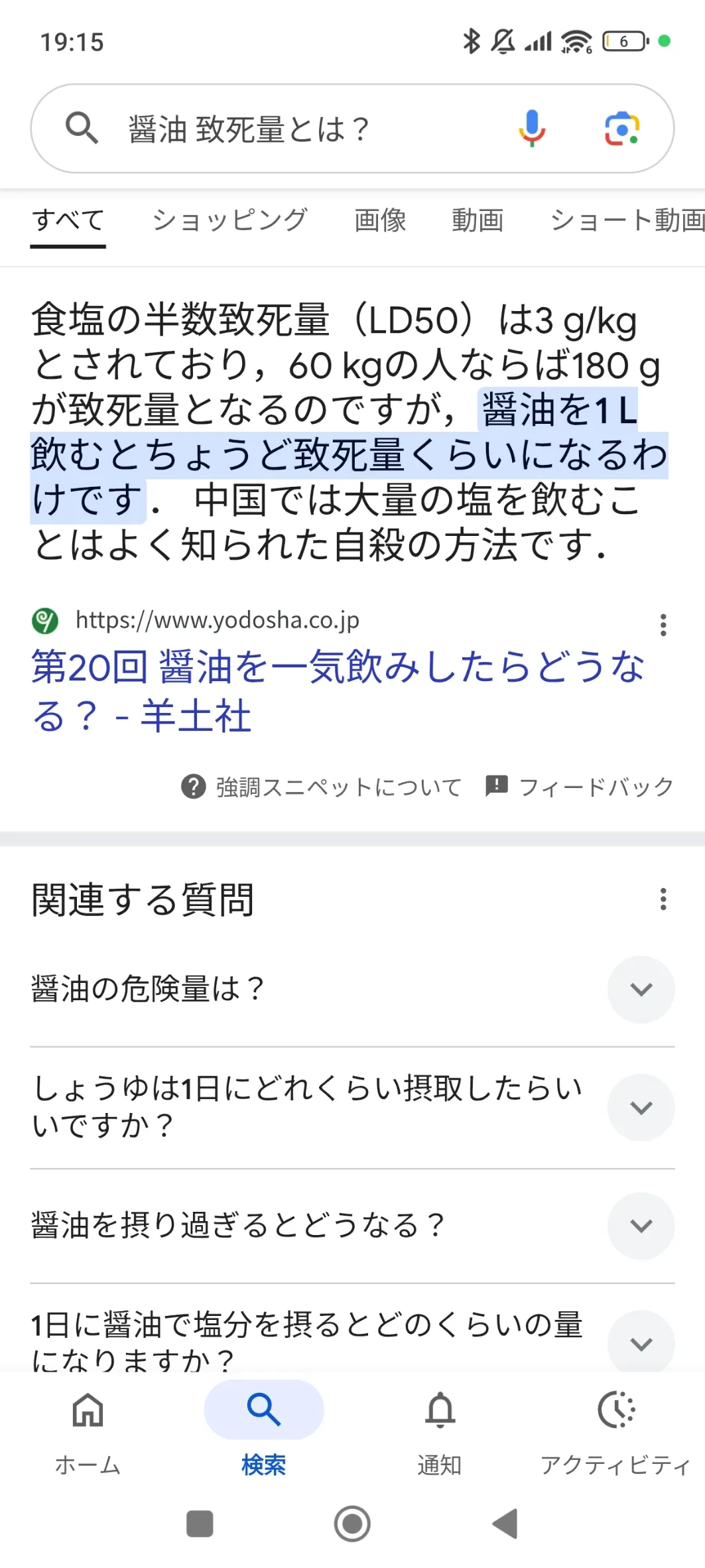Screen dimensions: 705x1568
Task: Switch to the ショート動画 tab
Action: tap(627, 220)
